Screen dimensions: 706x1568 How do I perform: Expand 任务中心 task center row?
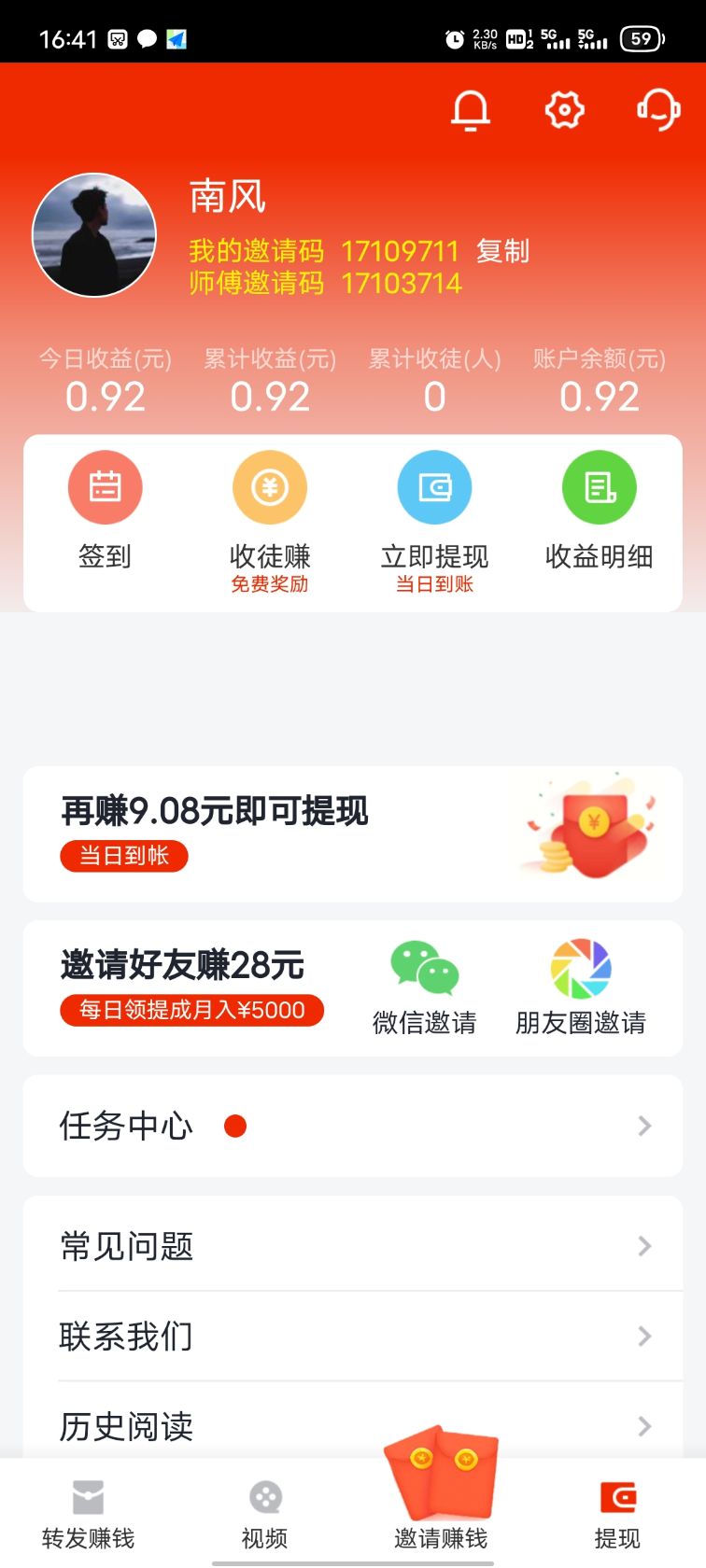[x=353, y=1127]
